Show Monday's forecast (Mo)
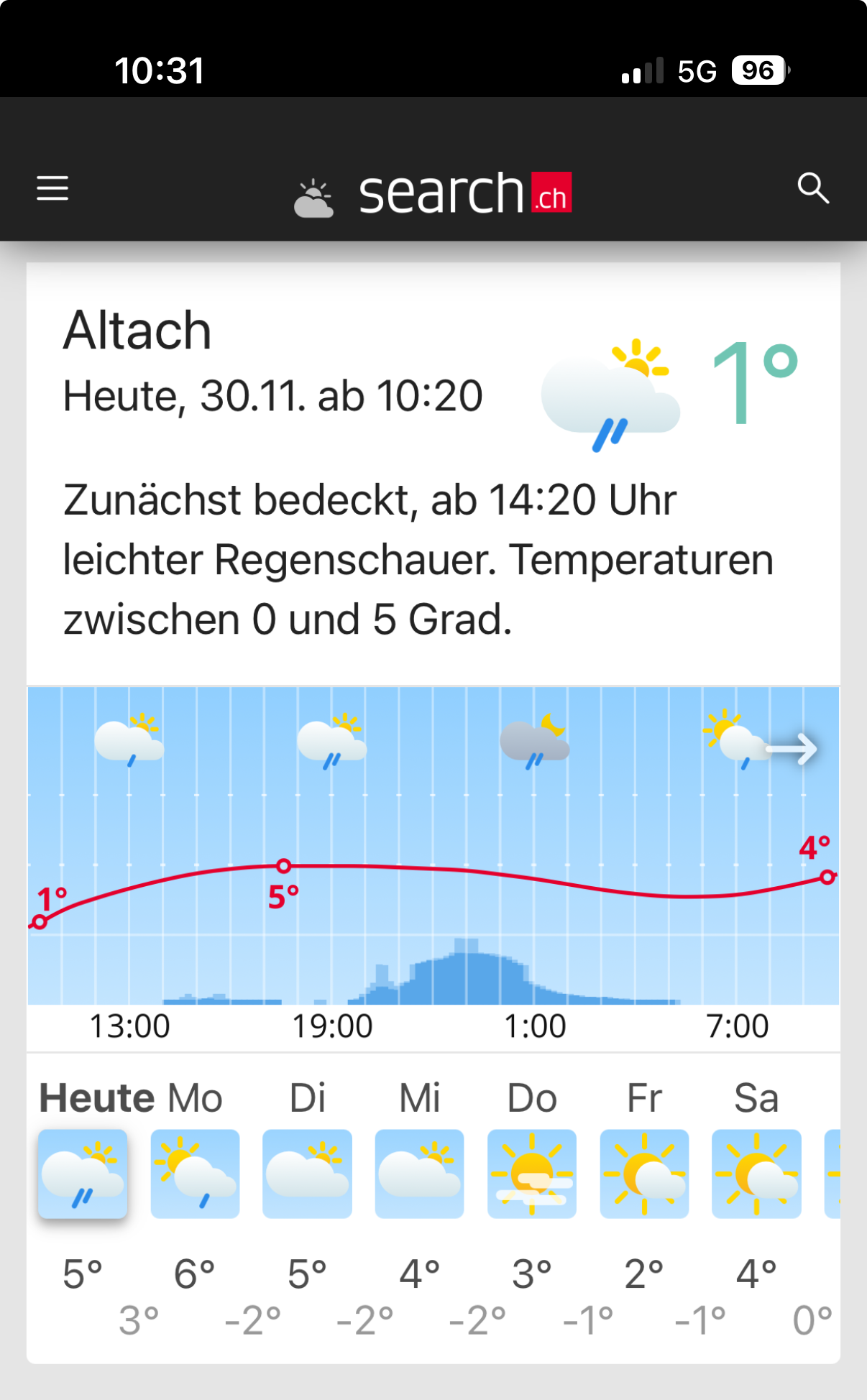This screenshot has height=1400, width=867. (x=195, y=1174)
